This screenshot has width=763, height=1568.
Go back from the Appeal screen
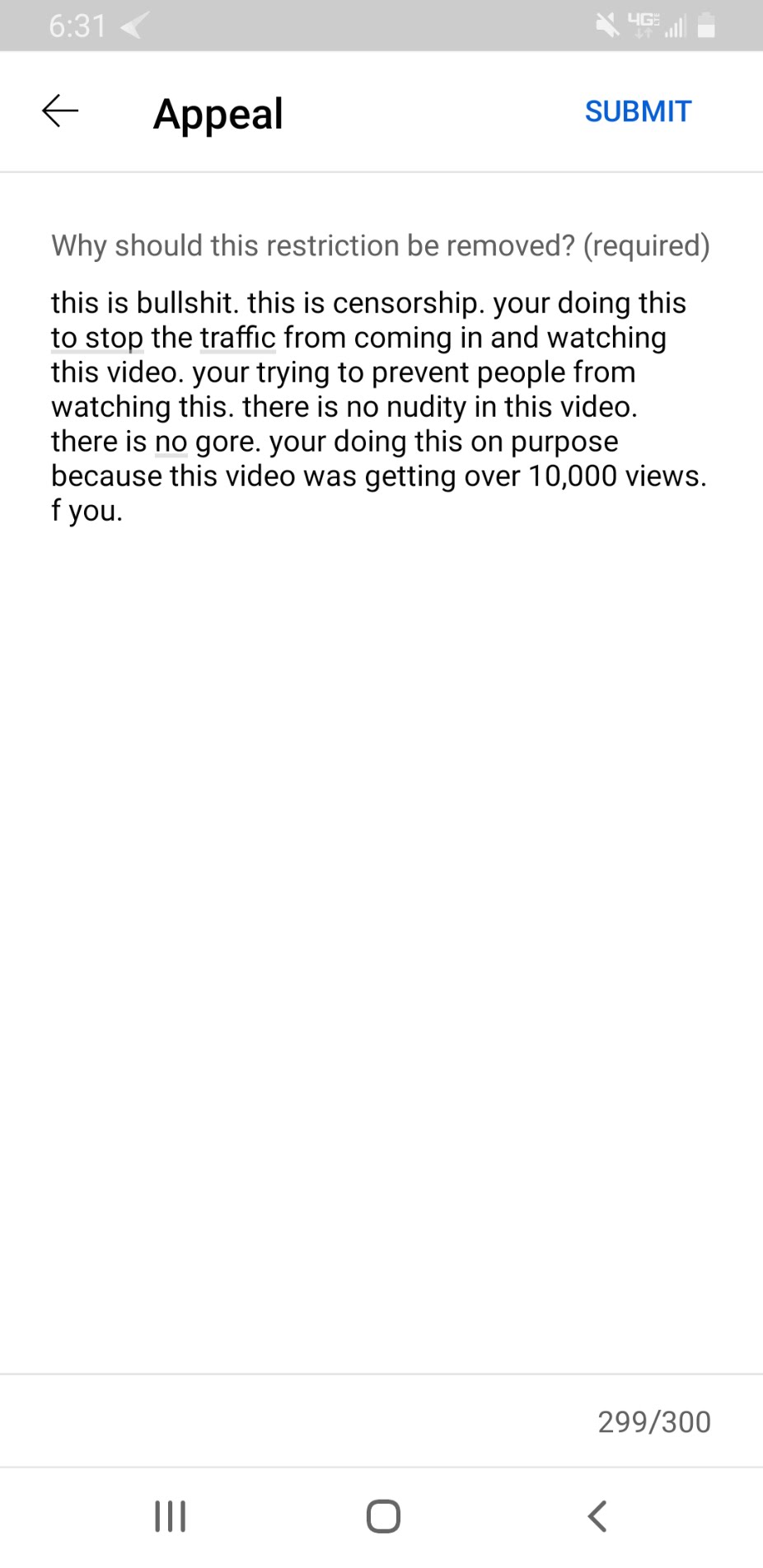[x=60, y=111]
